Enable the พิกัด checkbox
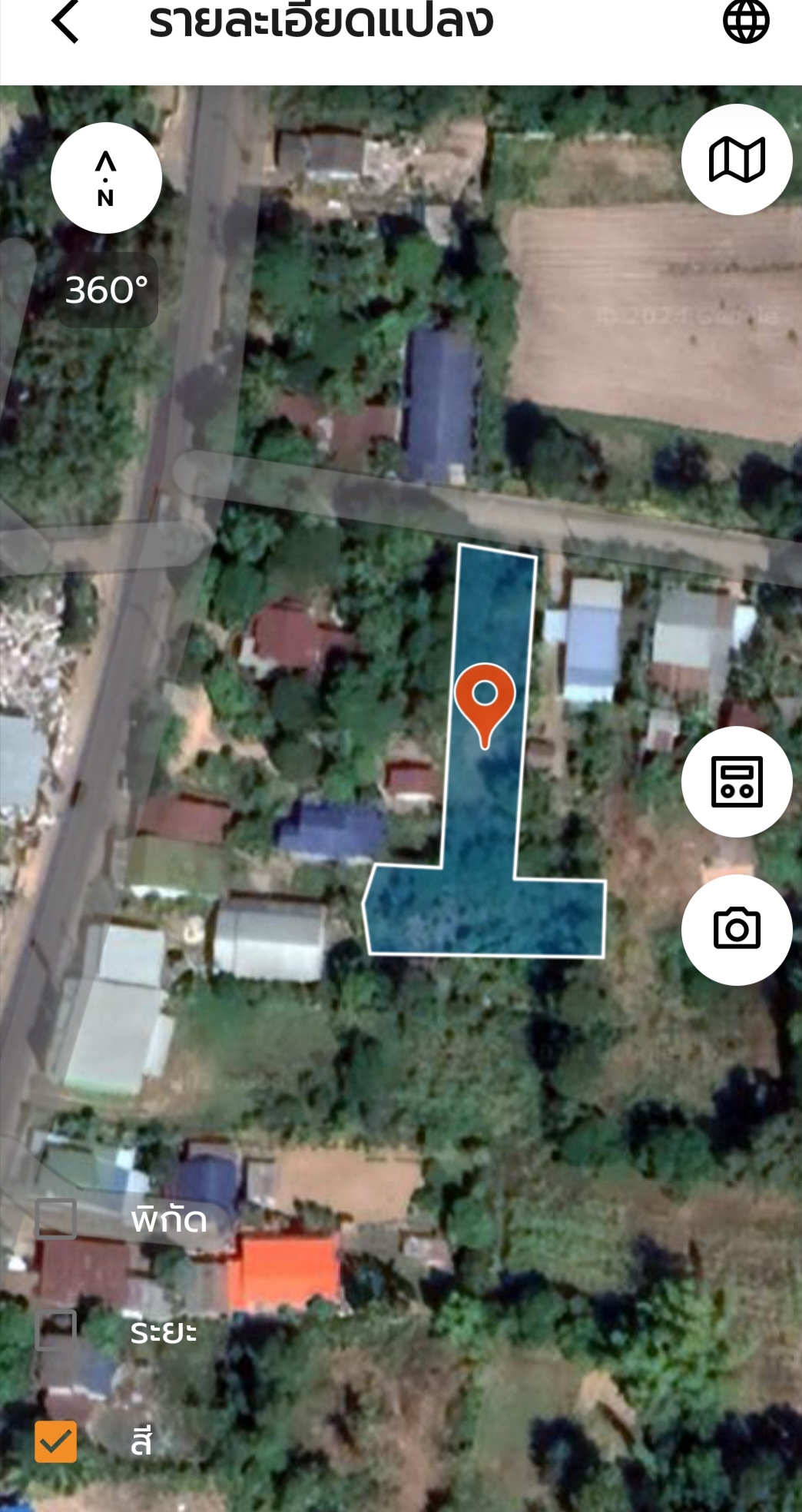Screen dimensions: 802x1512 tap(56, 1219)
